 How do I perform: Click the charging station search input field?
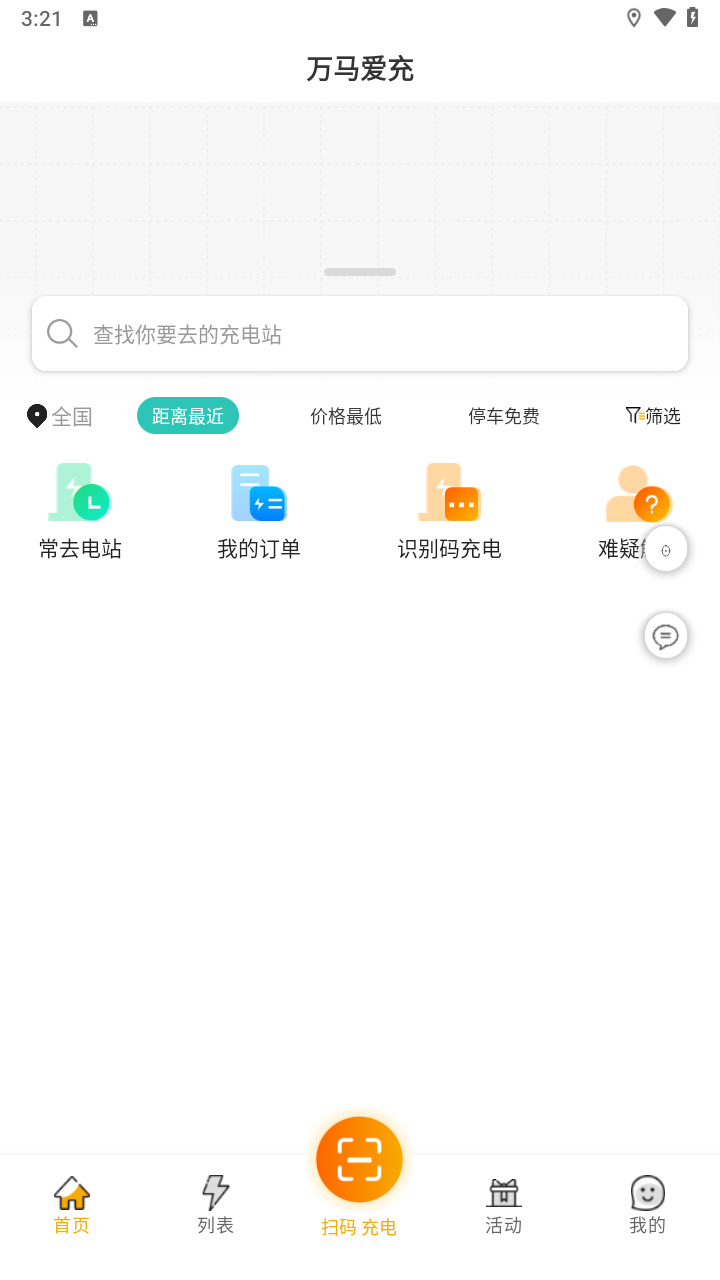click(x=360, y=333)
